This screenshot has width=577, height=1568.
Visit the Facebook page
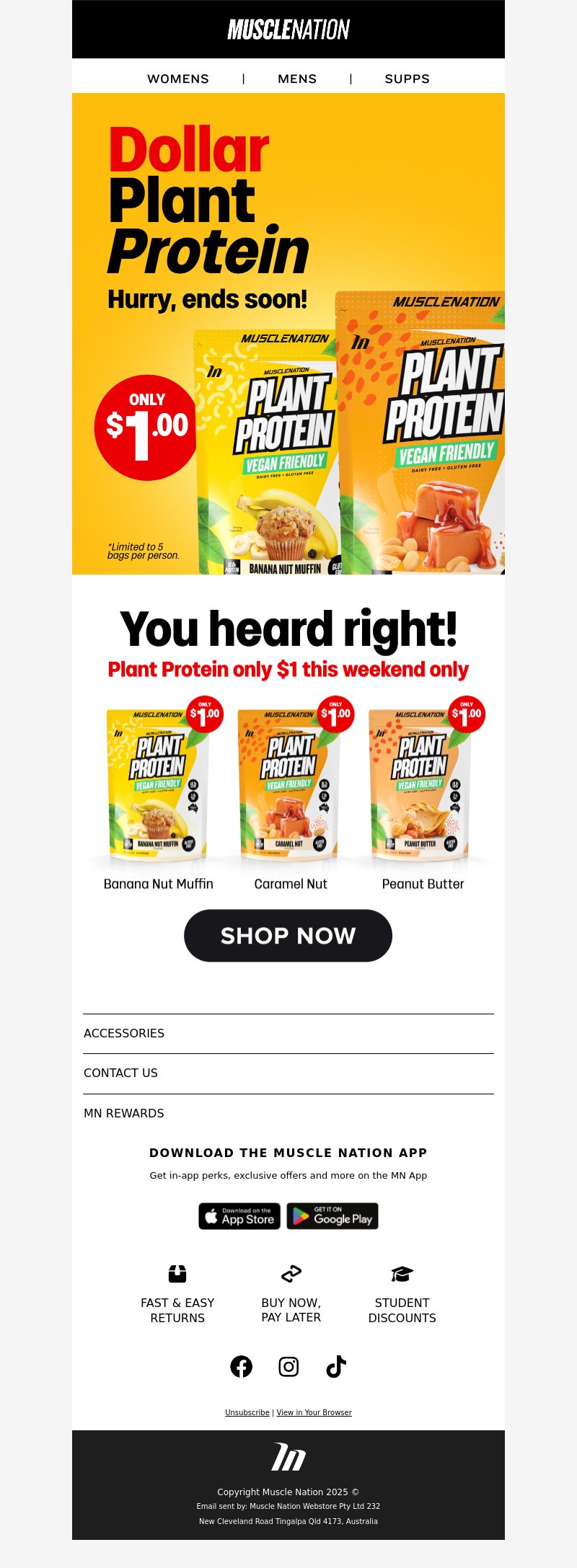[241, 1366]
